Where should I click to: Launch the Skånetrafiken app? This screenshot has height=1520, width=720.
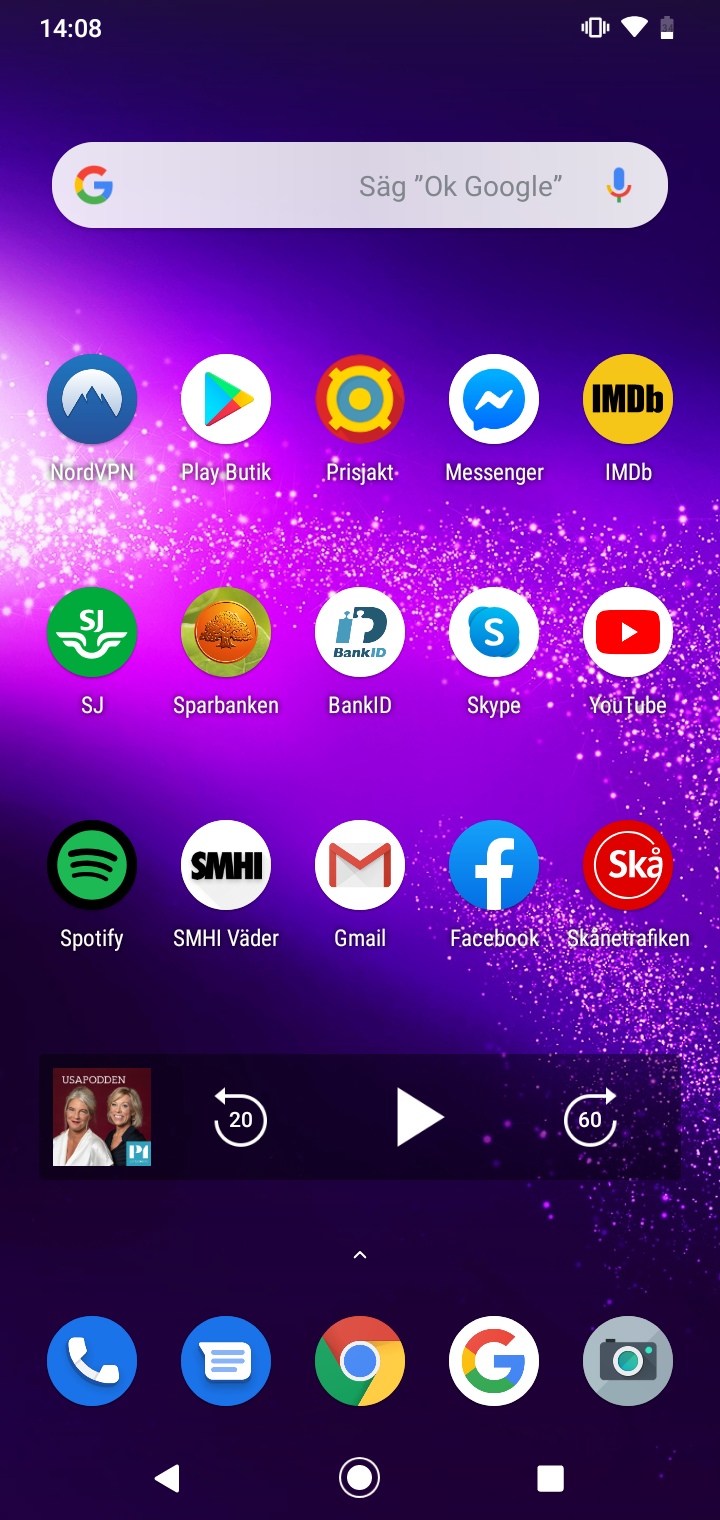coord(628,865)
